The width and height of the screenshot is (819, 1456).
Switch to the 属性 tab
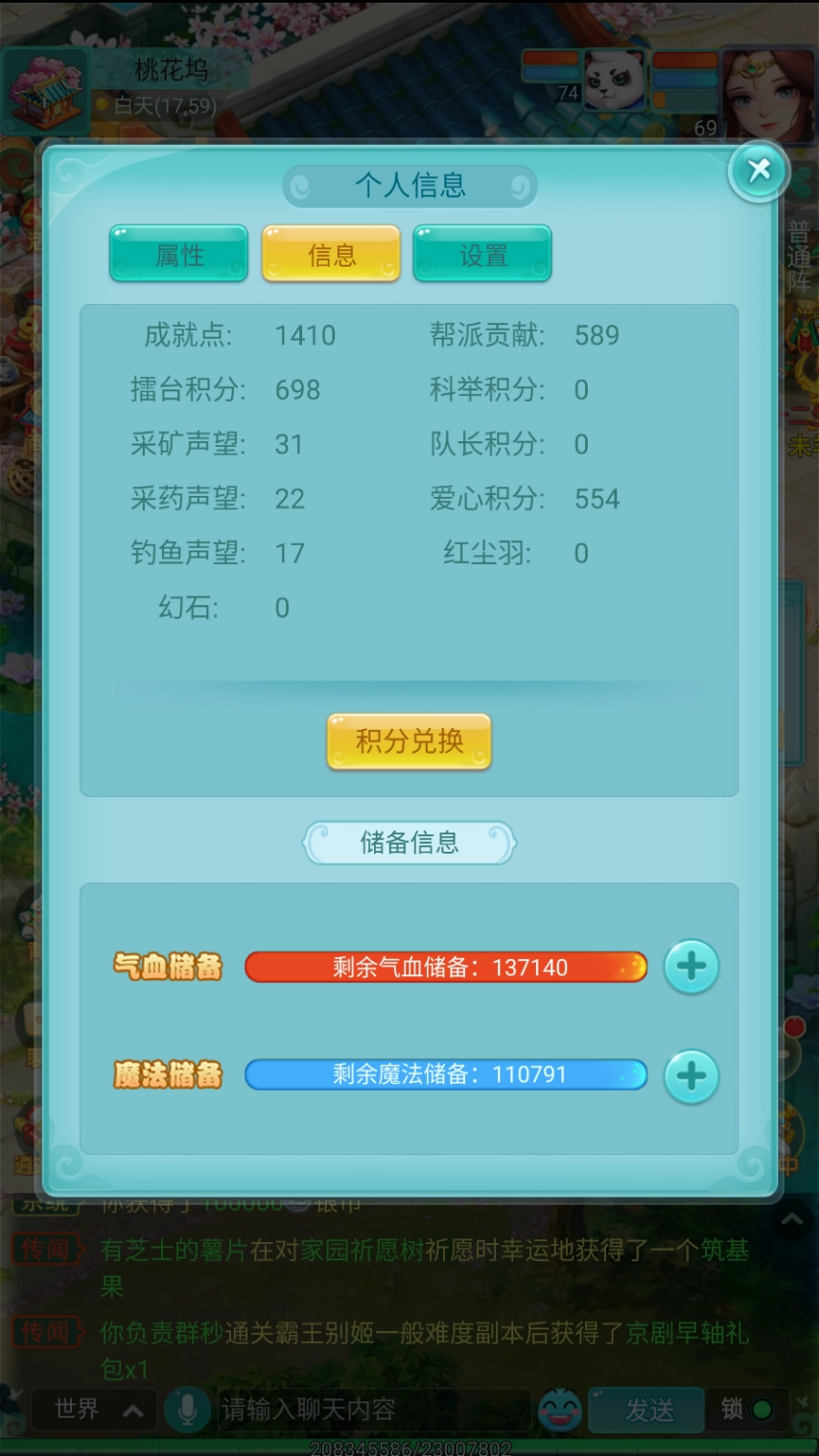pos(177,252)
